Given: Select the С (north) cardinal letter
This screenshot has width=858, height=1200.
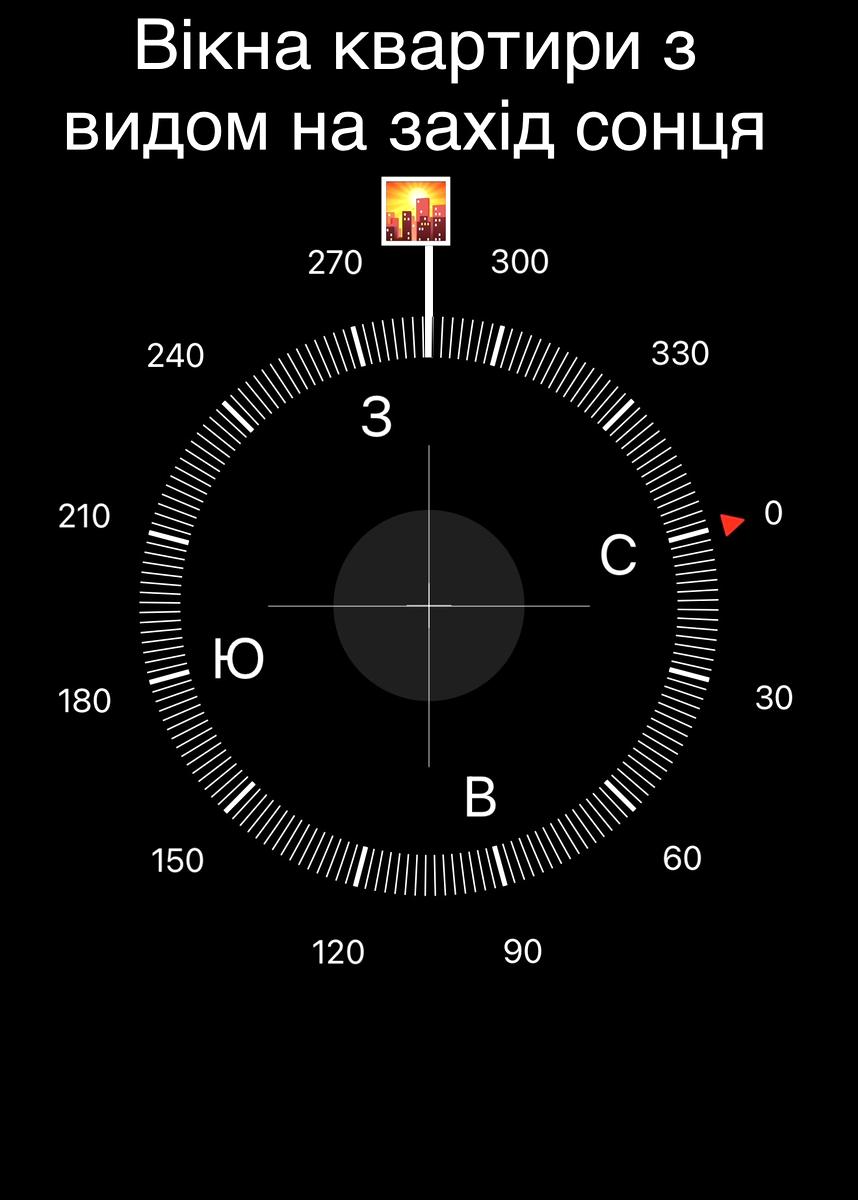Looking at the screenshot, I should tap(617, 556).
